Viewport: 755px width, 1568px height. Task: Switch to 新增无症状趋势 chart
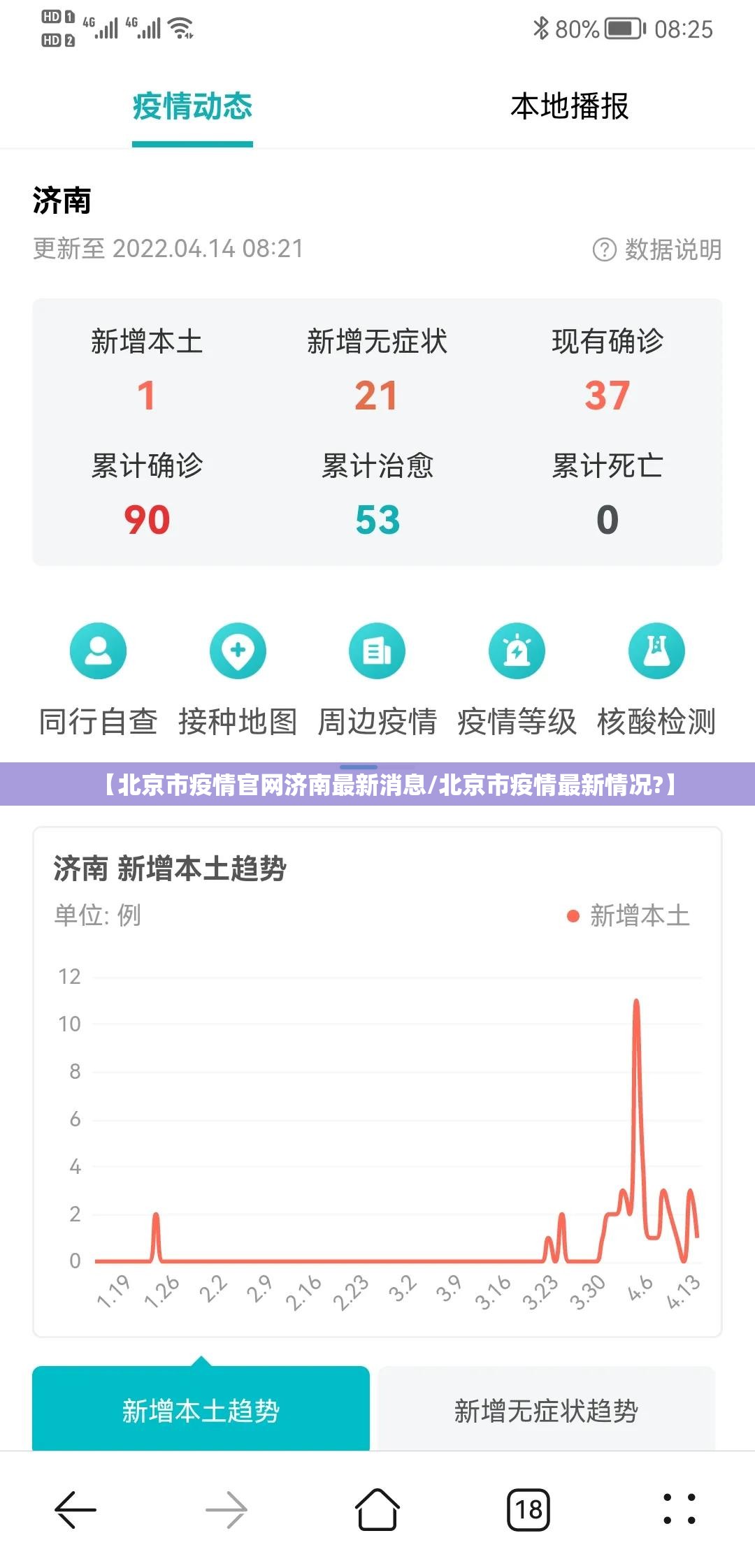click(547, 1410)
